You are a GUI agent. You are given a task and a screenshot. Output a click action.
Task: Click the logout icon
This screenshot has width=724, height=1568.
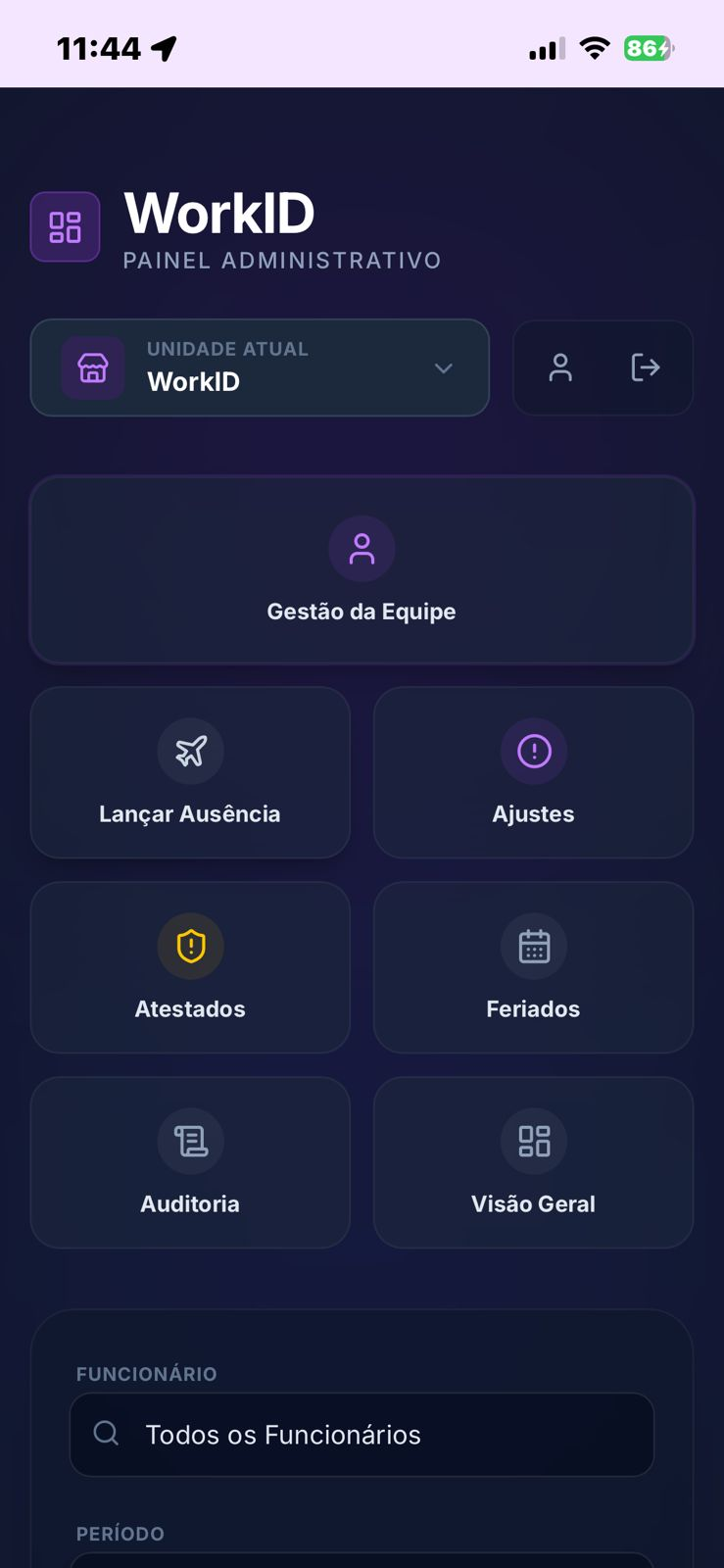click(x=646, y=367)
